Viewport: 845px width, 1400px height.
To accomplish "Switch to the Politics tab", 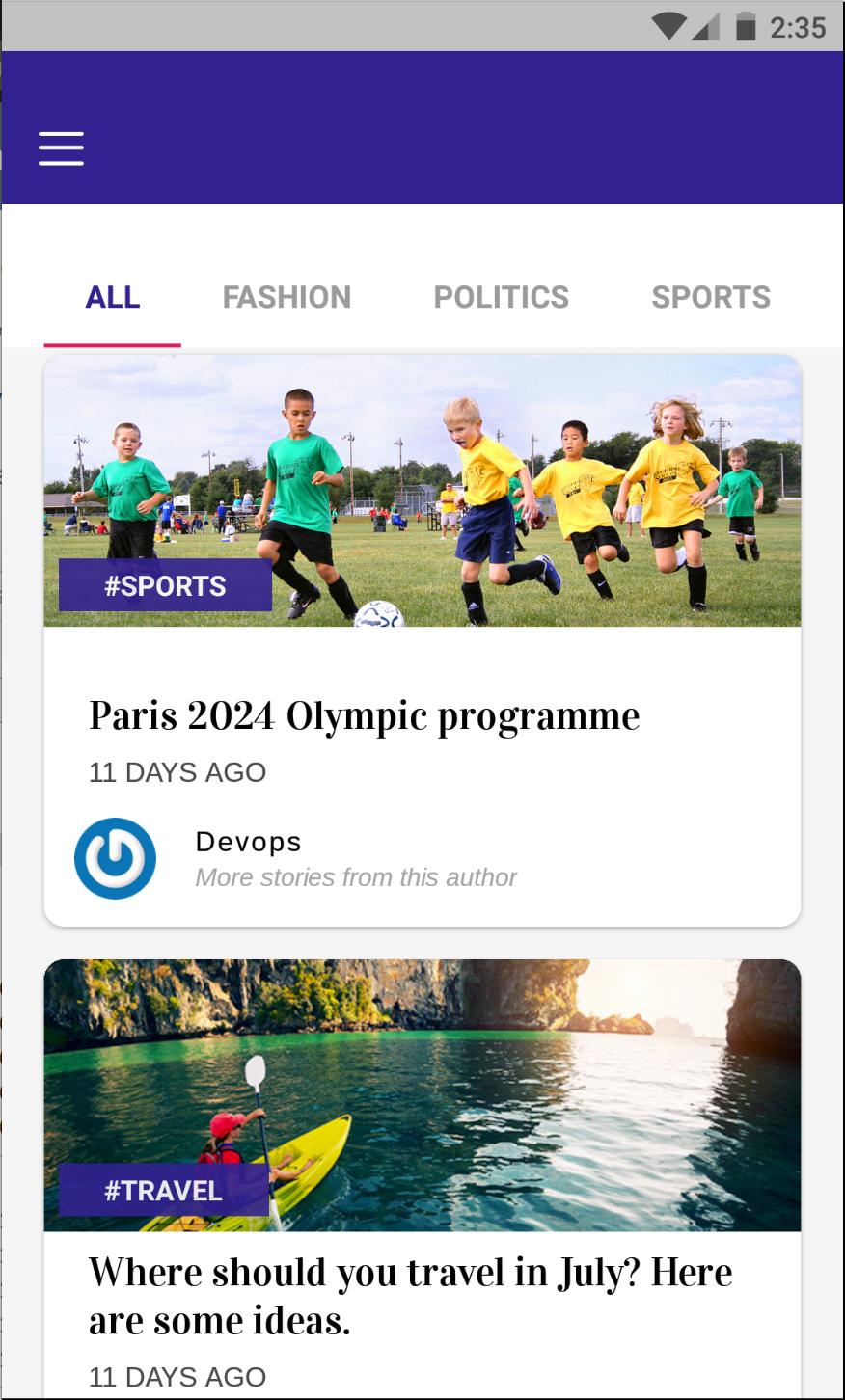I will coord(501,297).
